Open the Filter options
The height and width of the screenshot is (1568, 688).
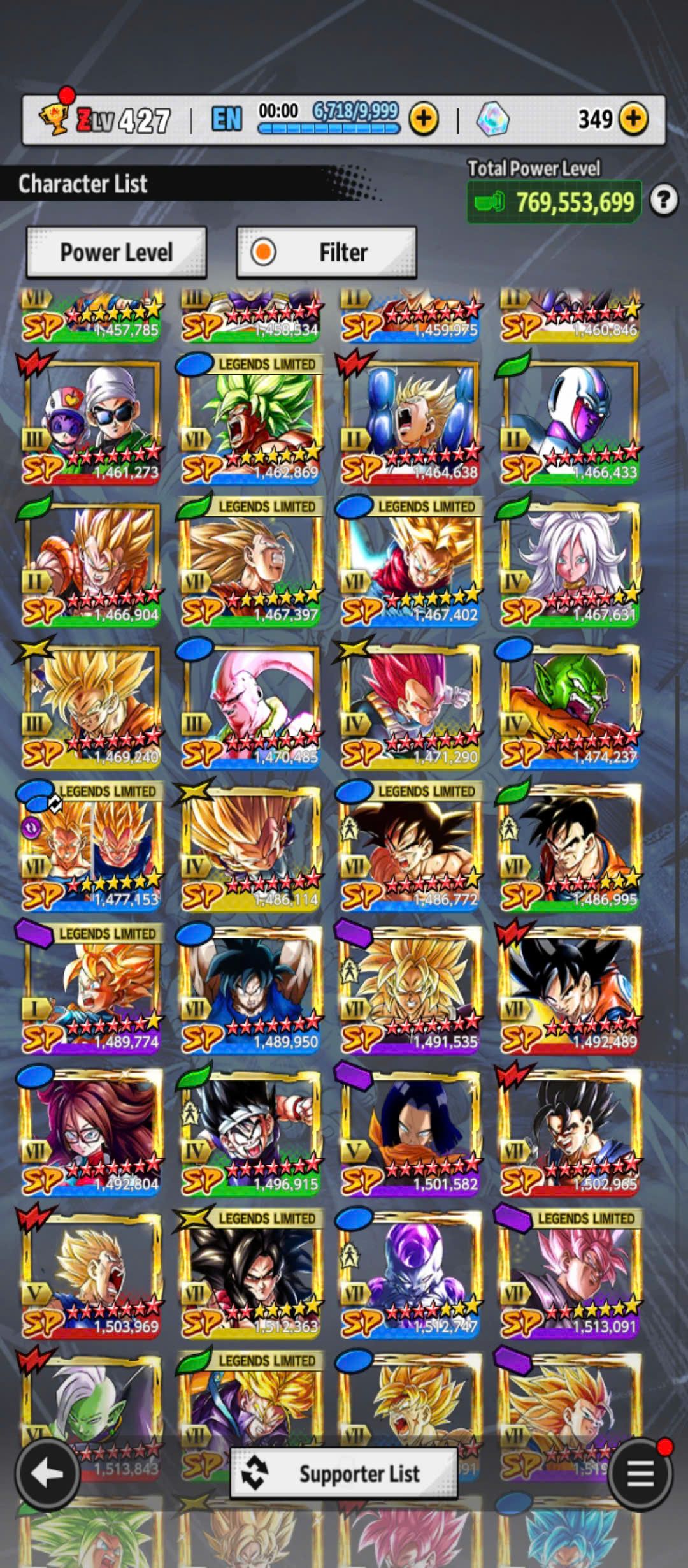point(327,252)
